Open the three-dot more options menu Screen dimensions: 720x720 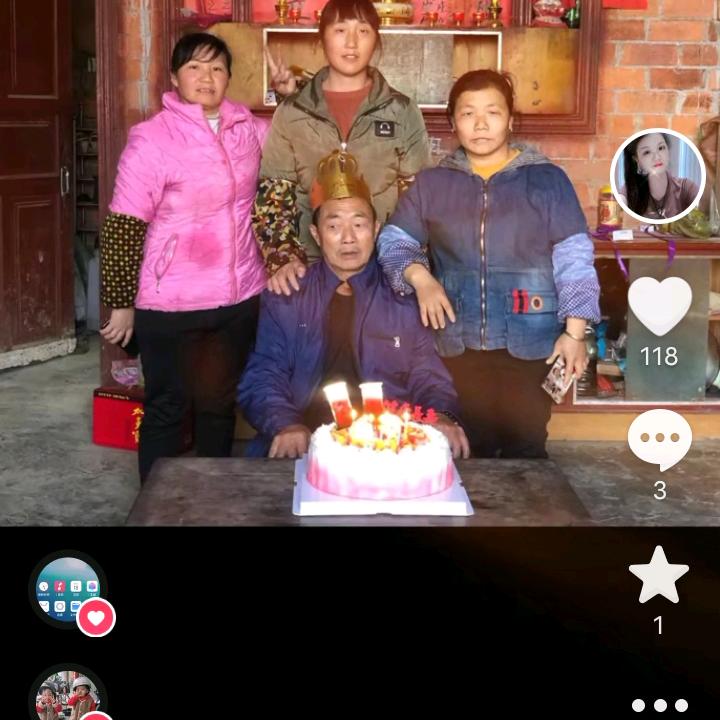click(x=659, y=705)
